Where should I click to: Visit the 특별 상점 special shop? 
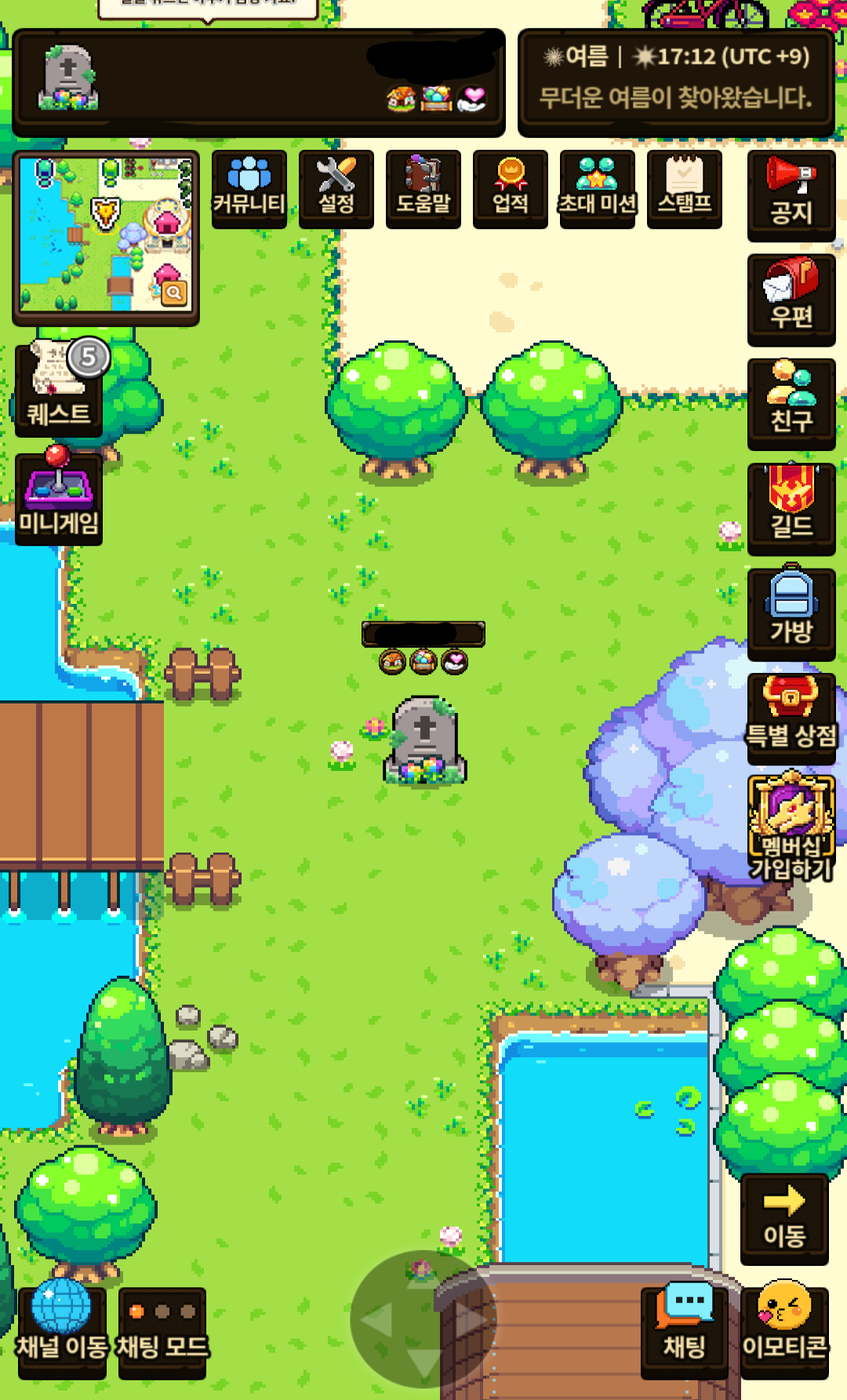coord(791,717)
